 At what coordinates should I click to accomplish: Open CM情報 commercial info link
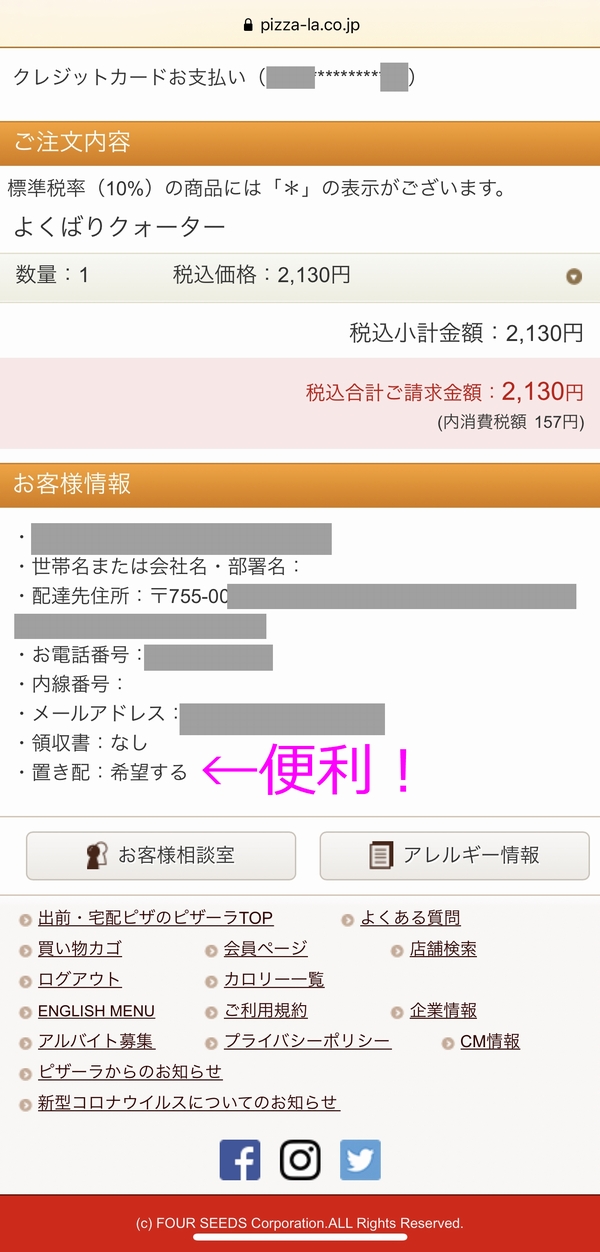click(490, 1042)
